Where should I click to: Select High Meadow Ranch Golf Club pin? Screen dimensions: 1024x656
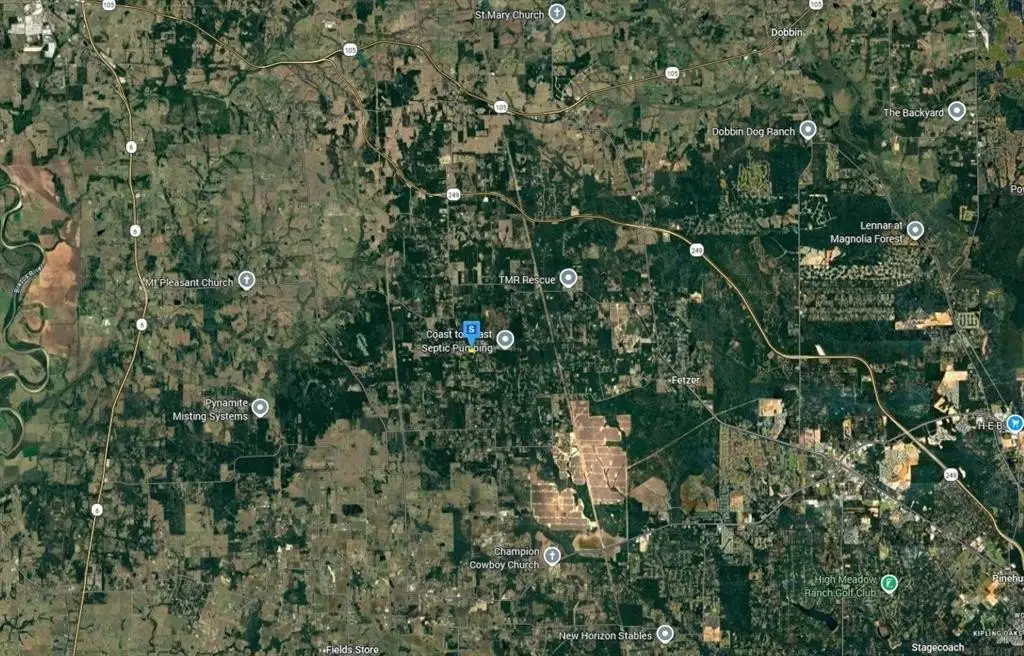(888, 583)
